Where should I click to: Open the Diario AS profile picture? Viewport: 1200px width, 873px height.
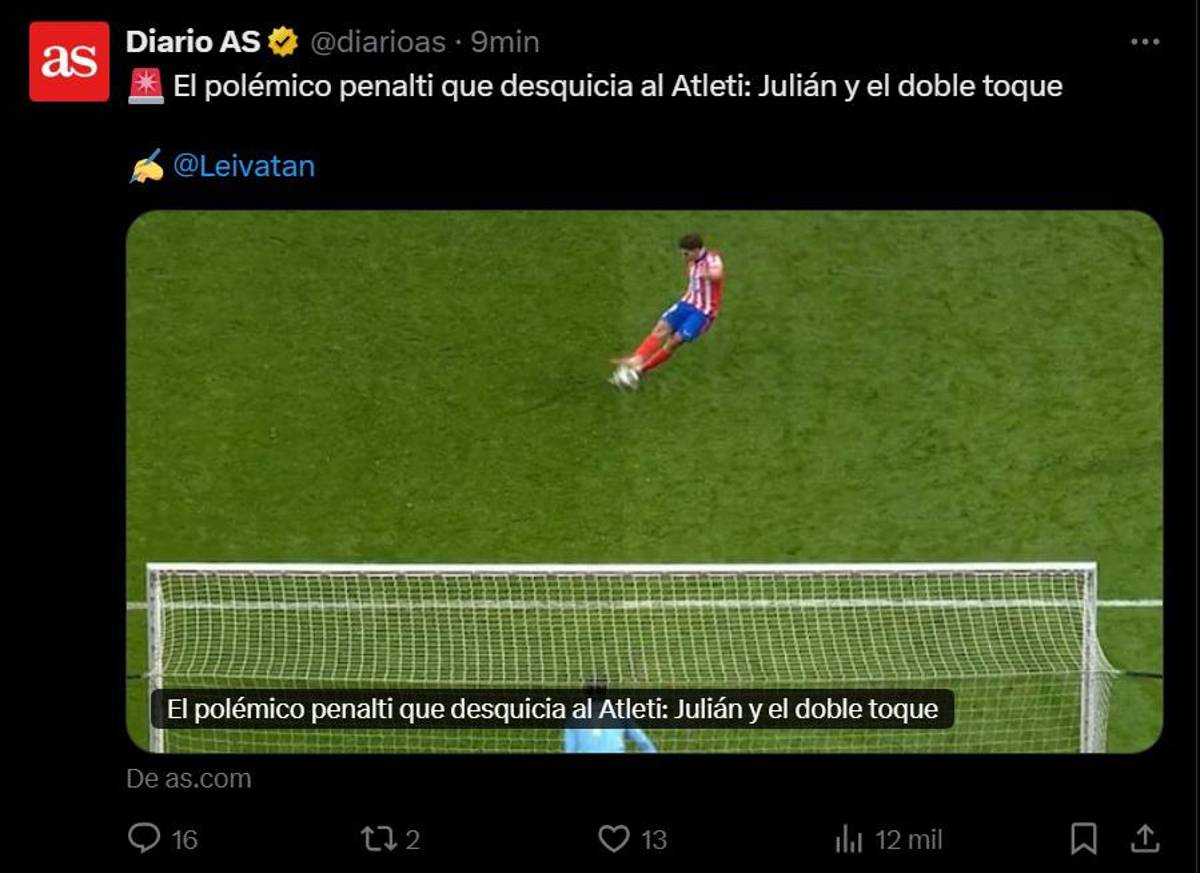[x=69, y=62]
